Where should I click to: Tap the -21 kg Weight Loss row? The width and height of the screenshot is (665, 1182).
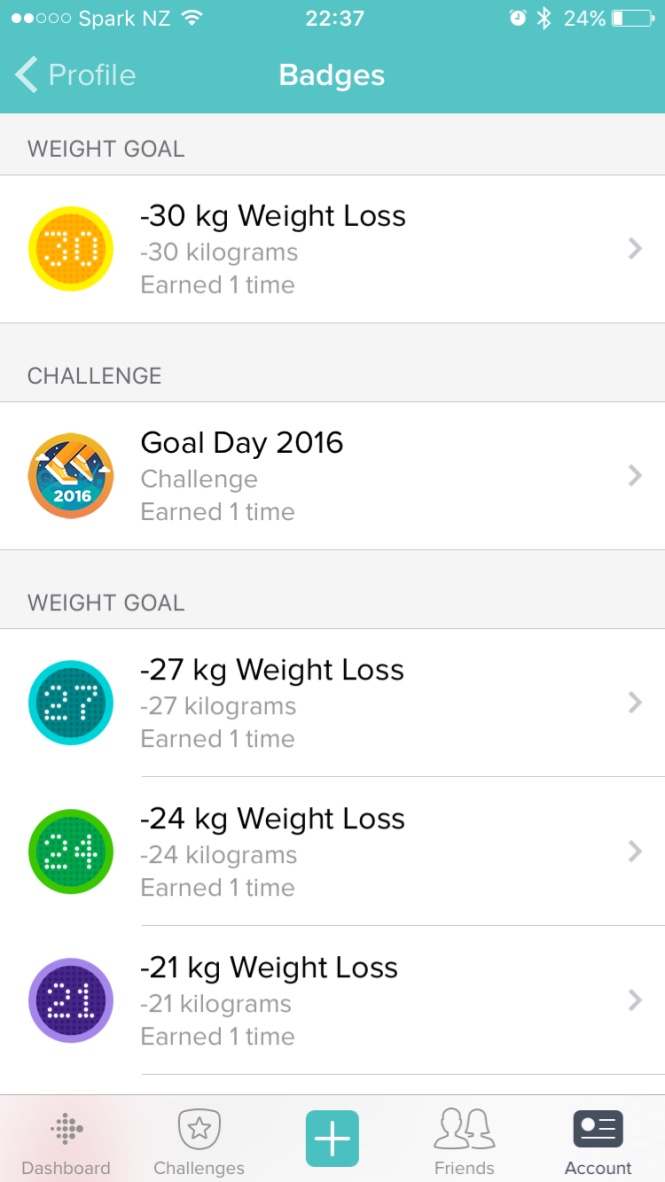click(332, 1001)
